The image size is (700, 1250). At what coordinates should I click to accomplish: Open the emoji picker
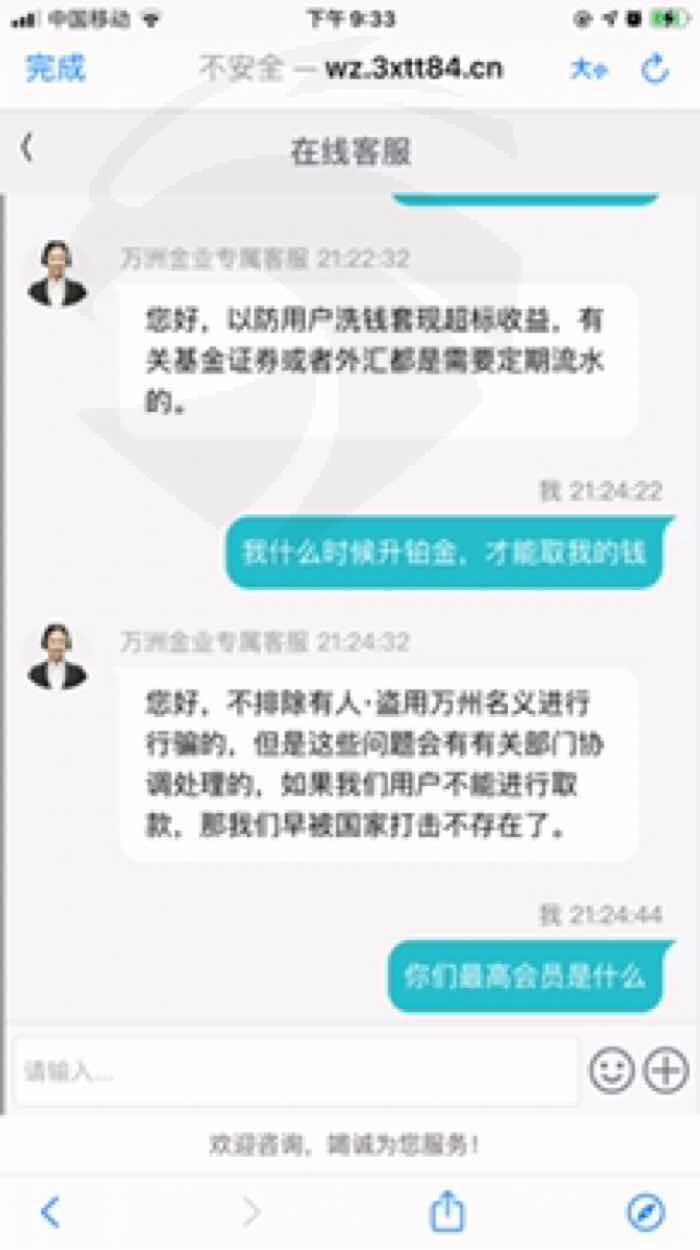click(612, 1072)
